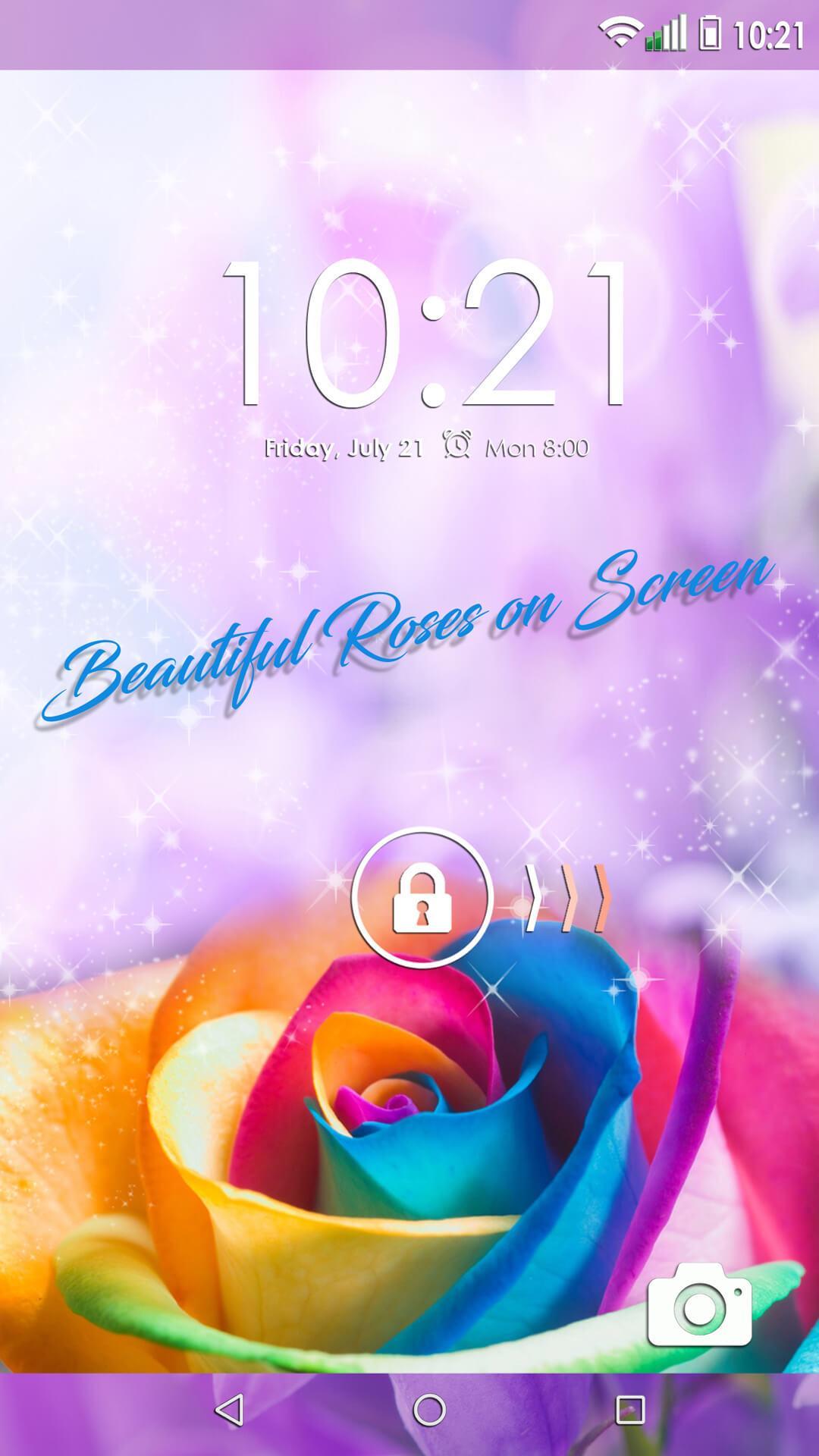Tap the padlock unlock icon
Viewport: 819px width, 1456px height.
(422, 899)
